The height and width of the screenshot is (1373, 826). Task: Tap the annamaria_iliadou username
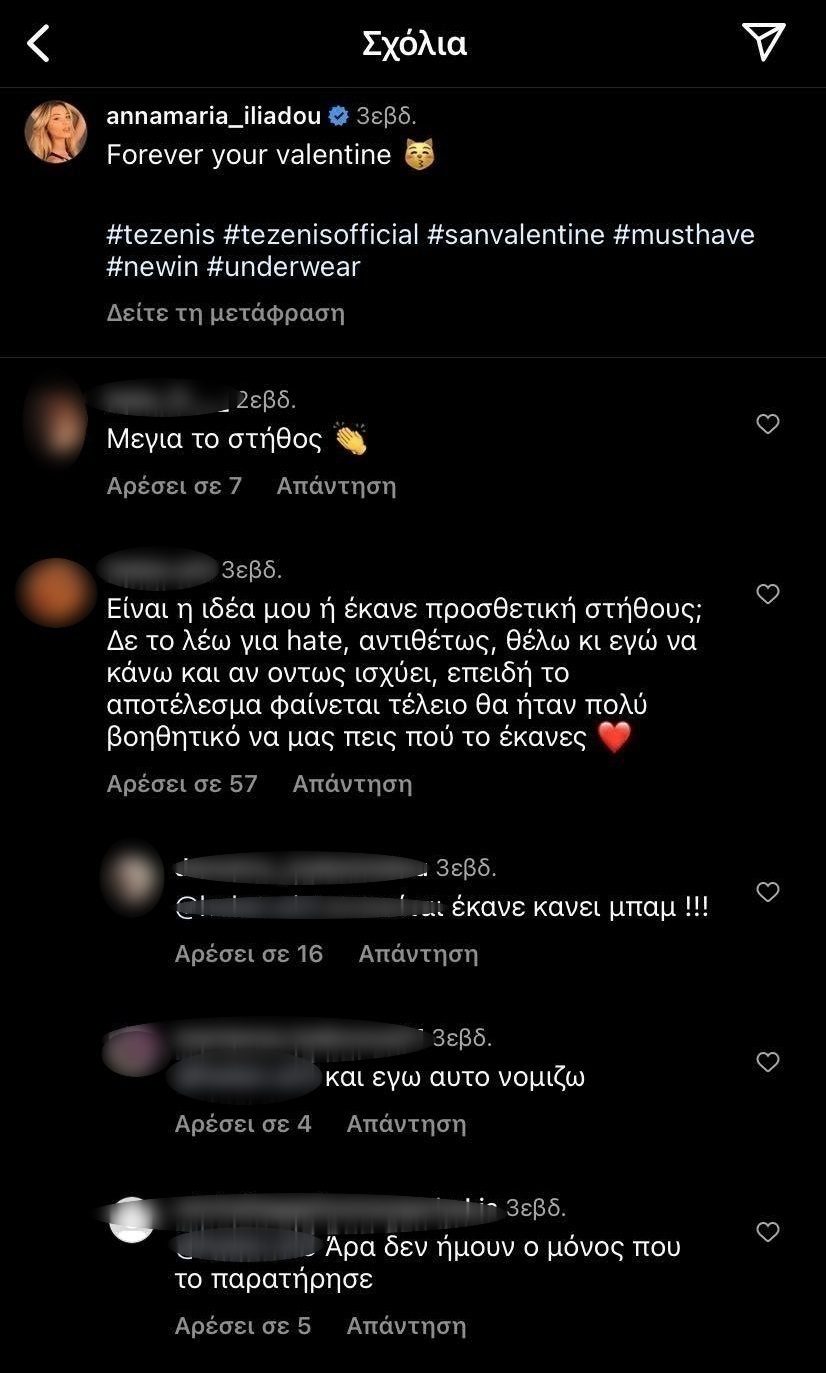point(213,116)
